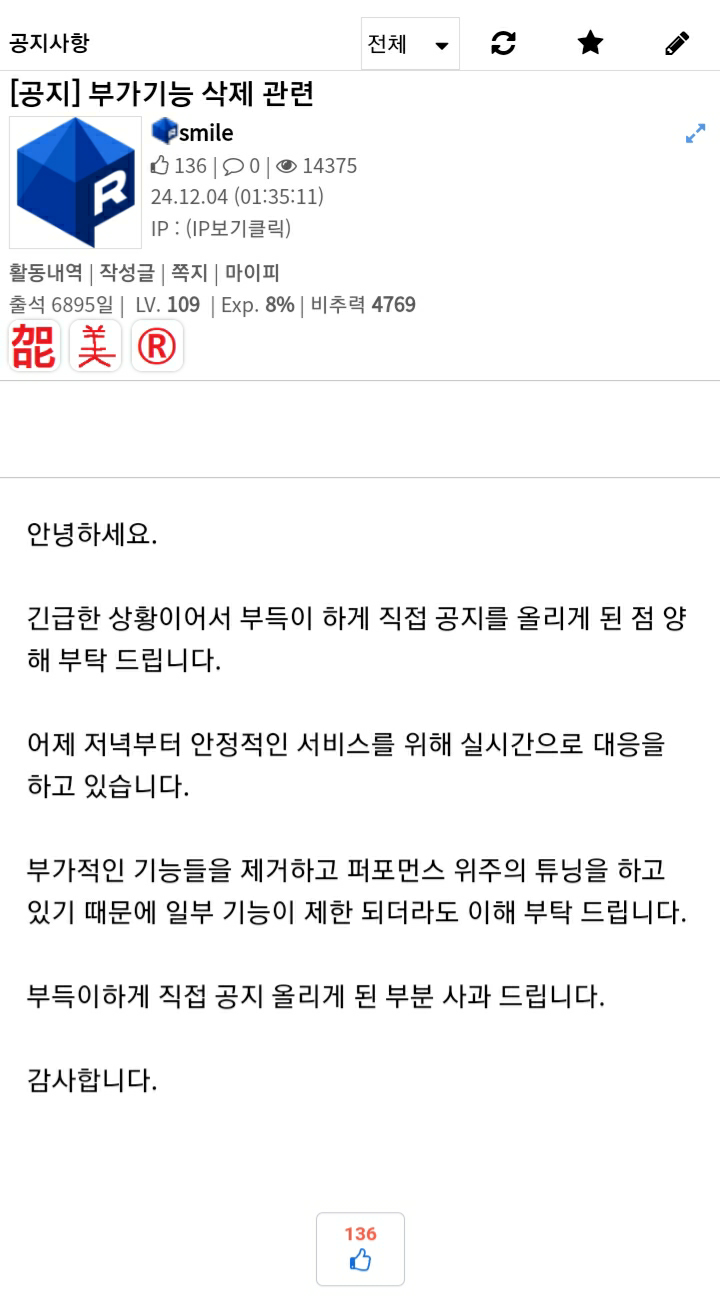Tap the smile username
This screenshot has width=720, height=1298.
pos(206,132)
